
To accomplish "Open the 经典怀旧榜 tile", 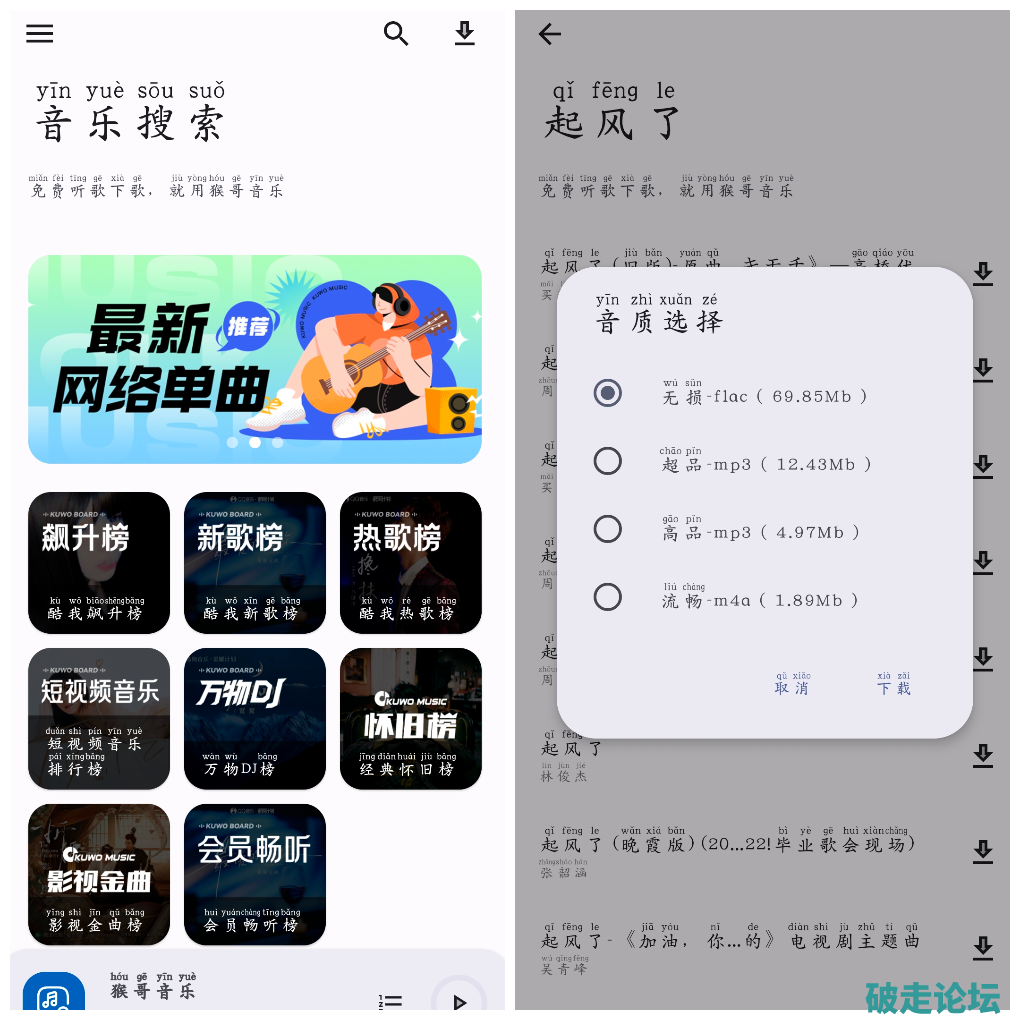I will click(410, 718).
